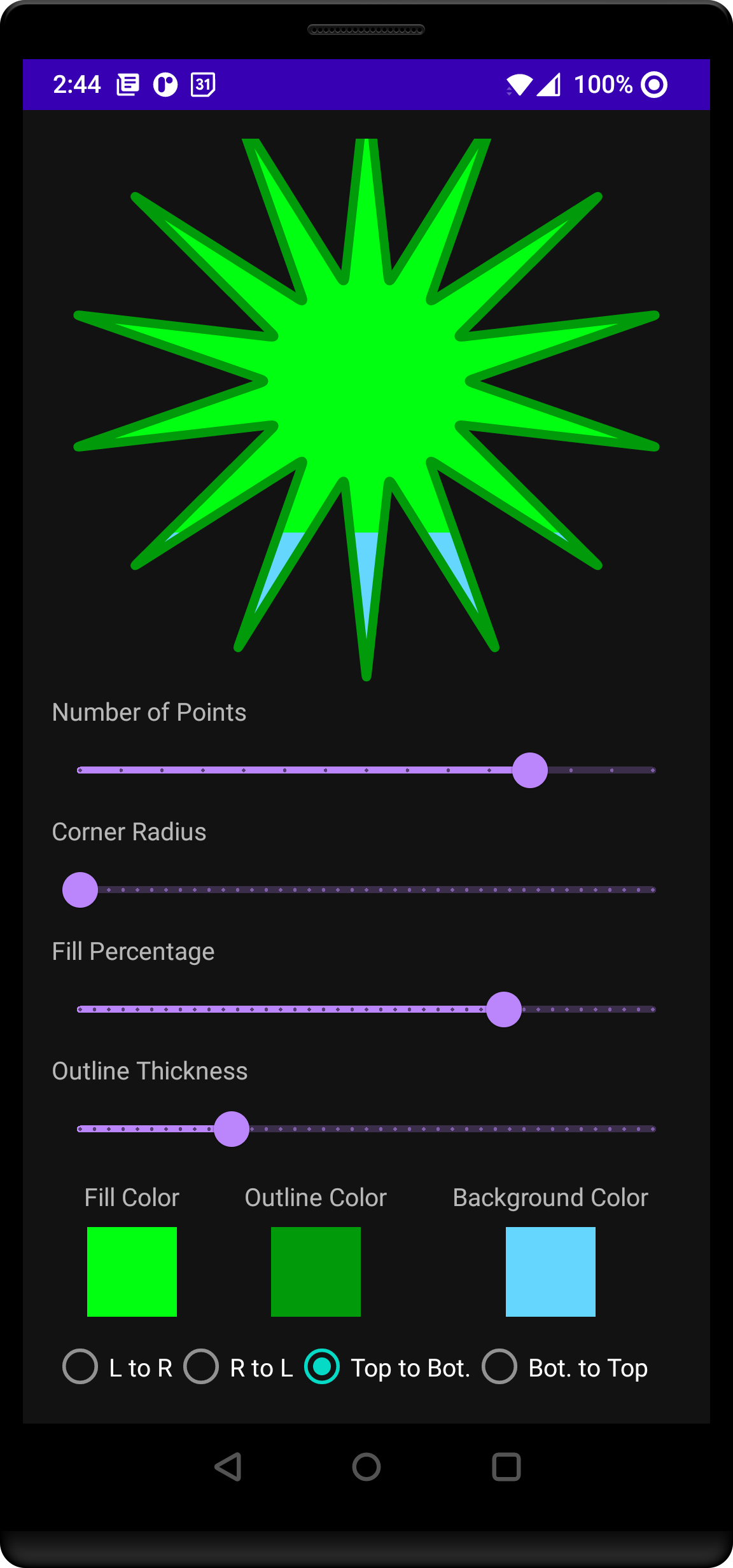The height and width of the screenshot is (1568, 733).
Task: Choose the Bot. to Top direction
Action: pyautogui.click(x=499, y=1366)
